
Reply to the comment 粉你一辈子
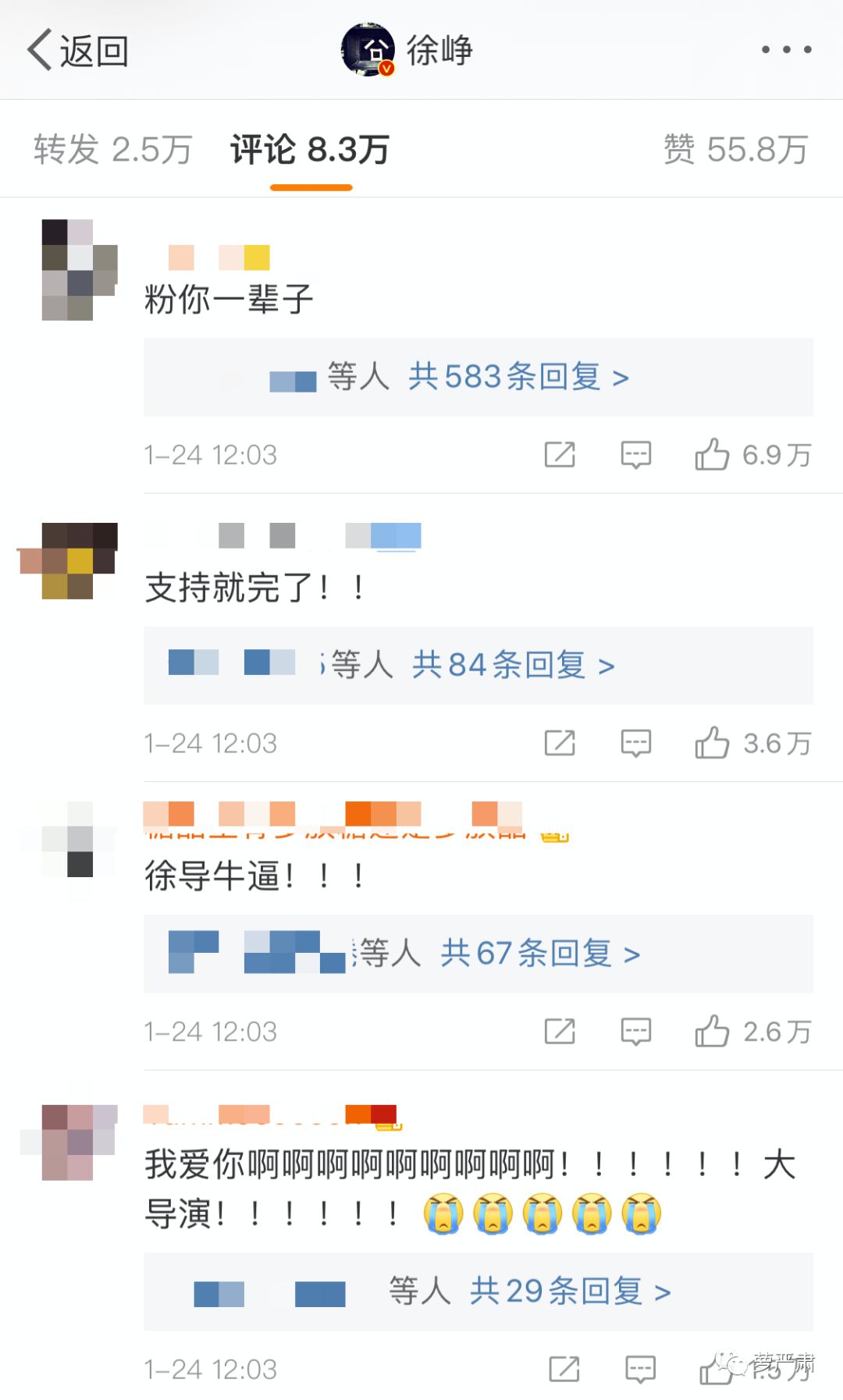[636, 454]
